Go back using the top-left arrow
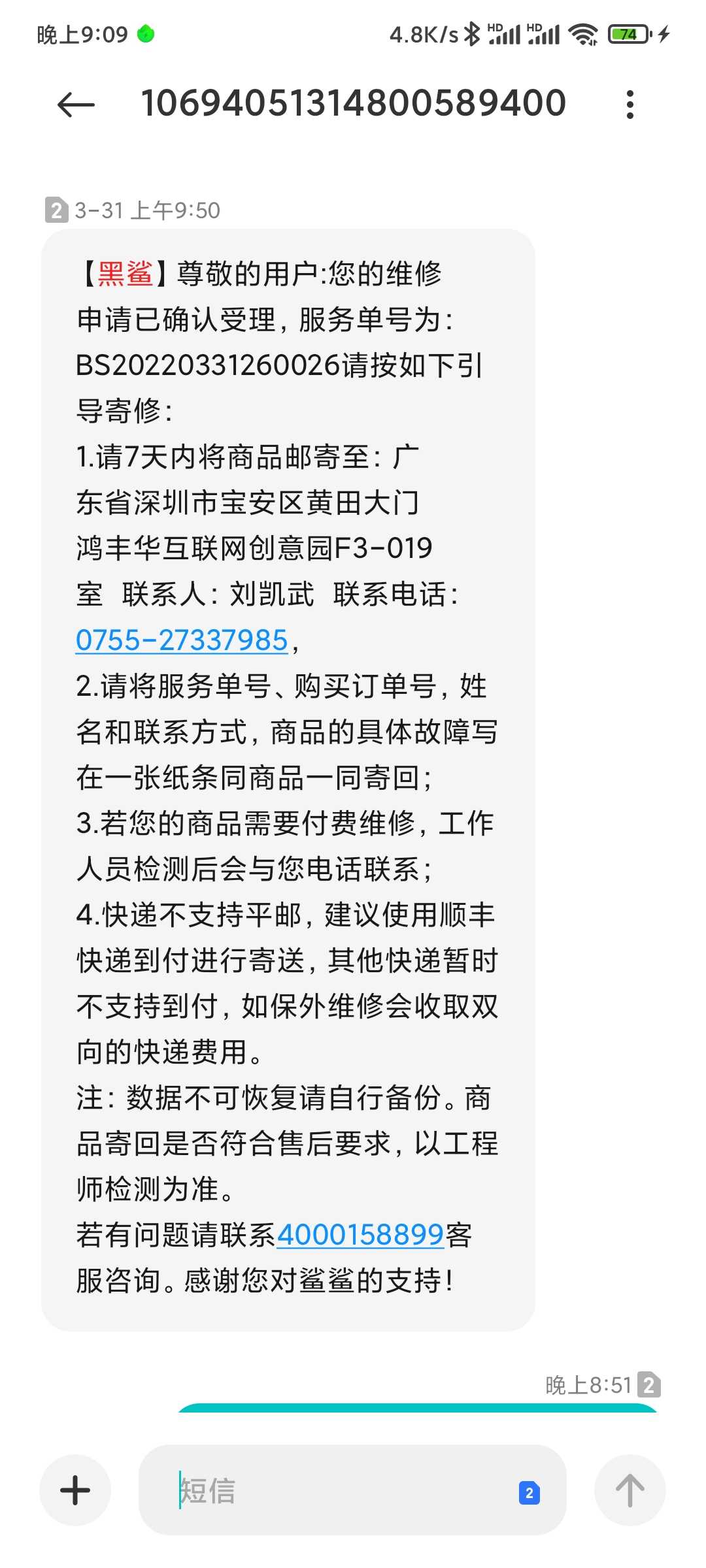Viewport: 706px width, 1568px height. pos(76,105)
